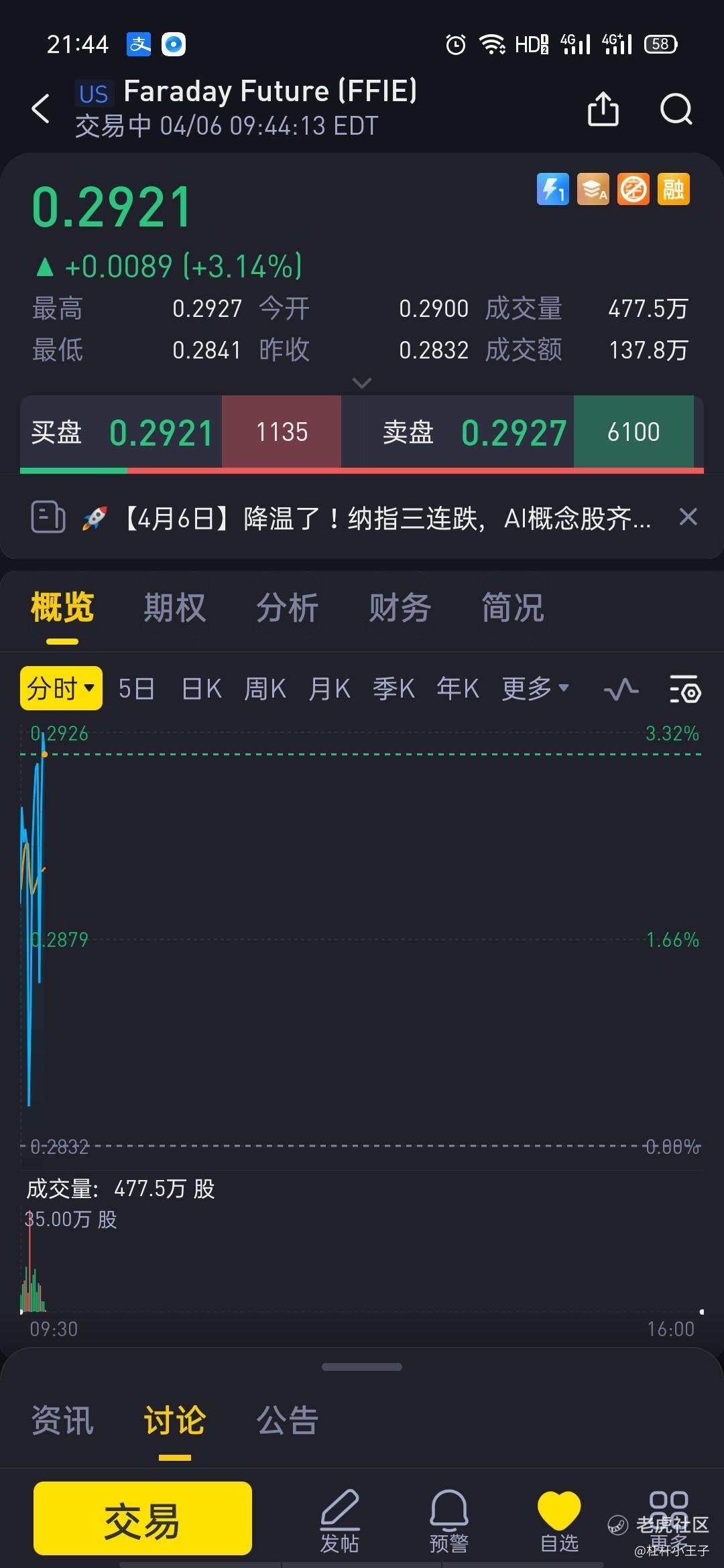Select the 日K chart

pos(202,689)
